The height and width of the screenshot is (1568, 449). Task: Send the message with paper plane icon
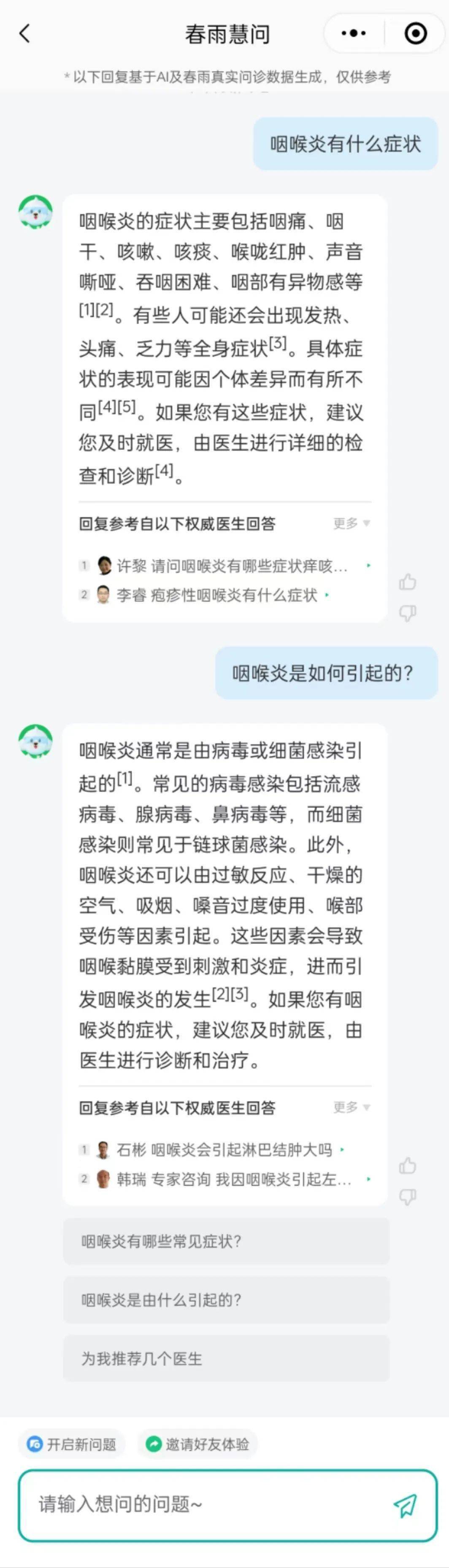(405, 1505)
